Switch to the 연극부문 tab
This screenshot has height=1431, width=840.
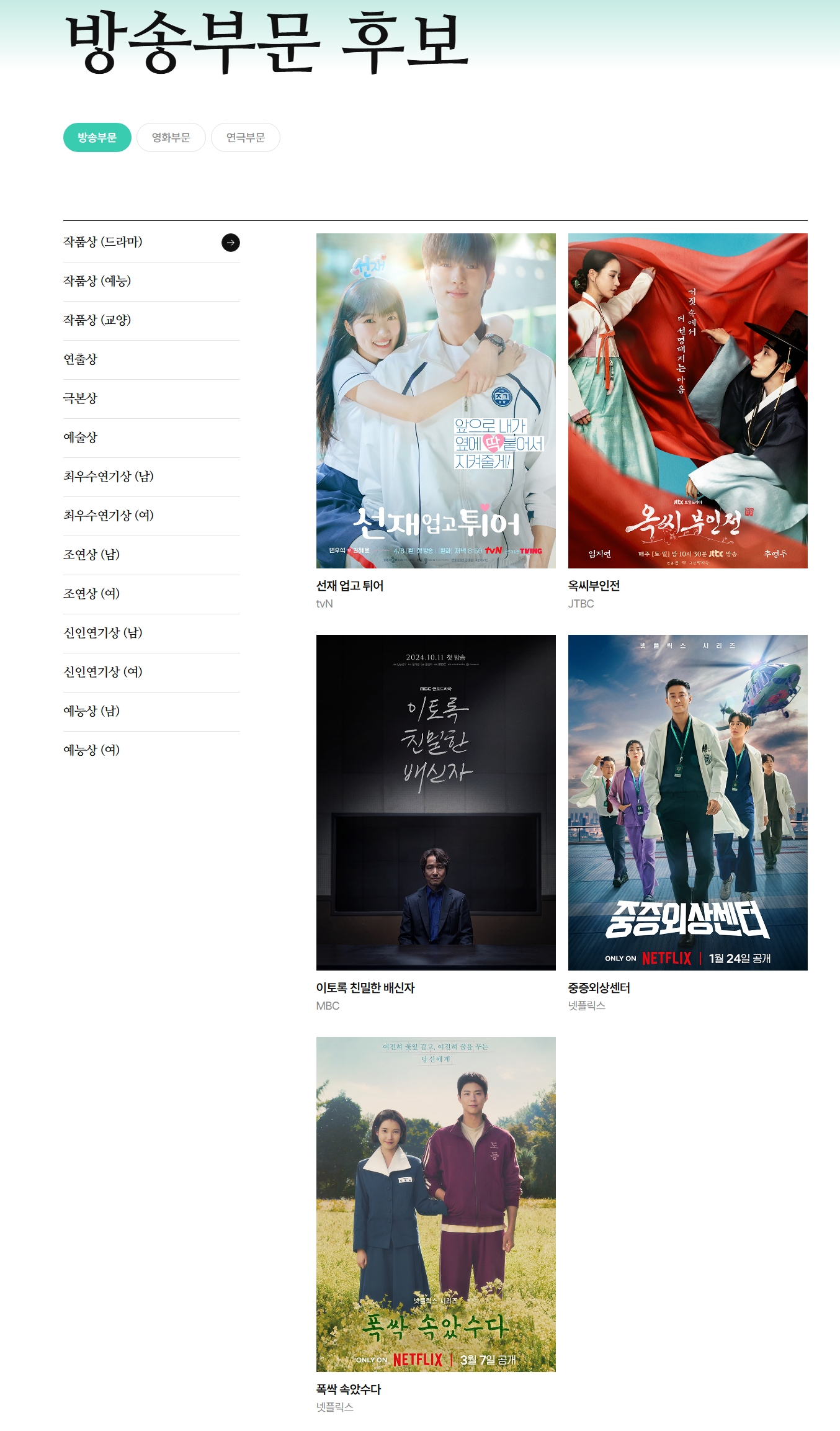coord(245,137)
